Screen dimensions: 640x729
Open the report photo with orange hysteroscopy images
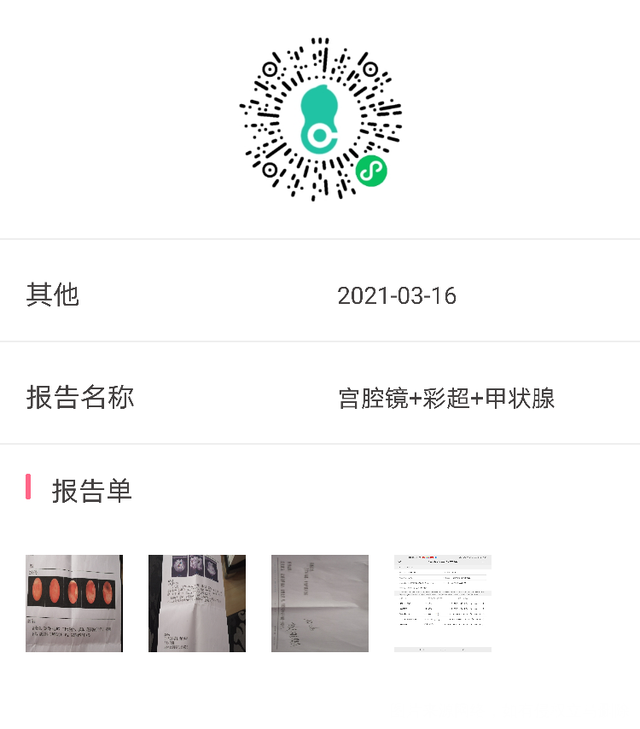74,603
